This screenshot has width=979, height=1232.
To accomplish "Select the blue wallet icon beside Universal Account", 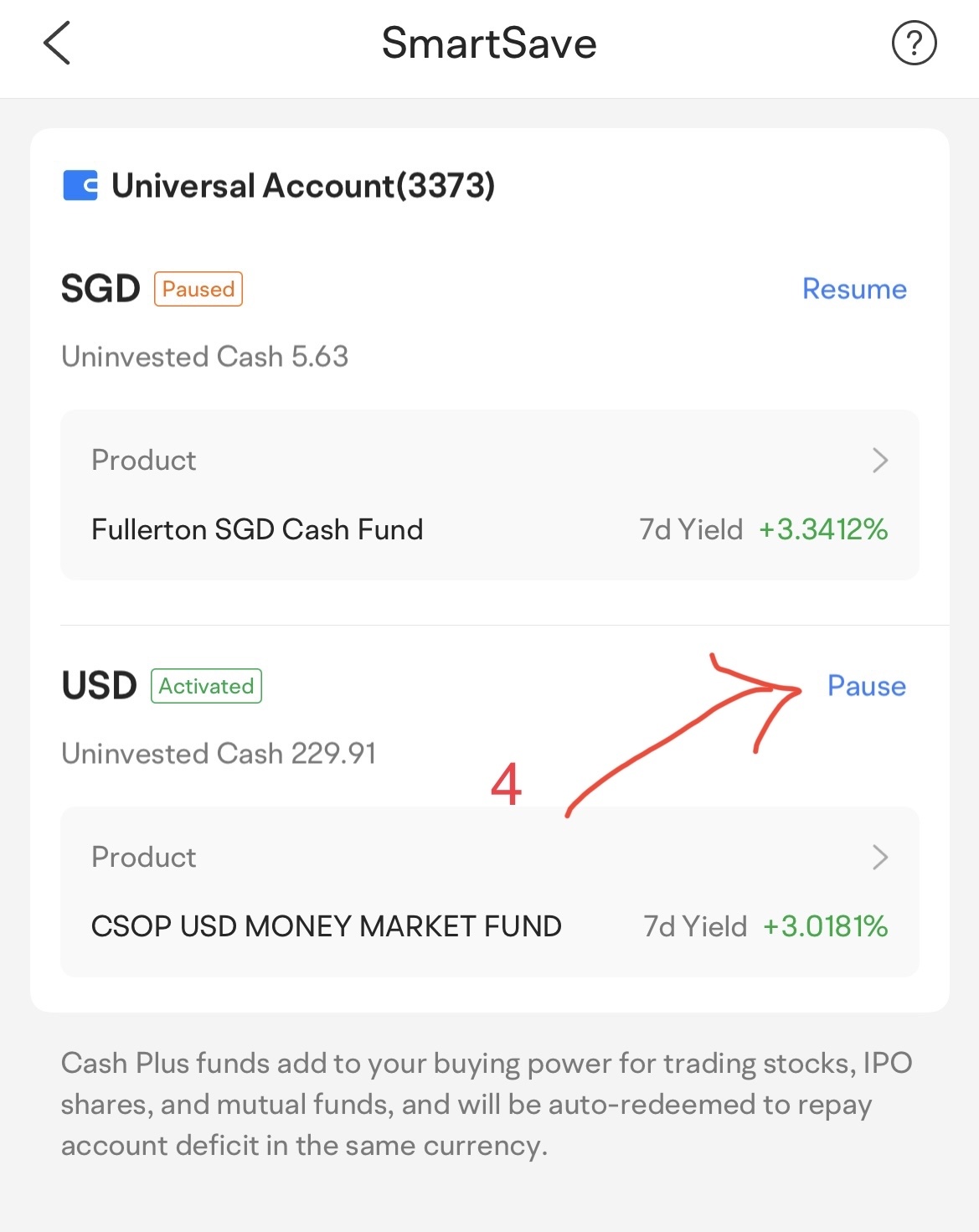I will (x=80, y=184).
